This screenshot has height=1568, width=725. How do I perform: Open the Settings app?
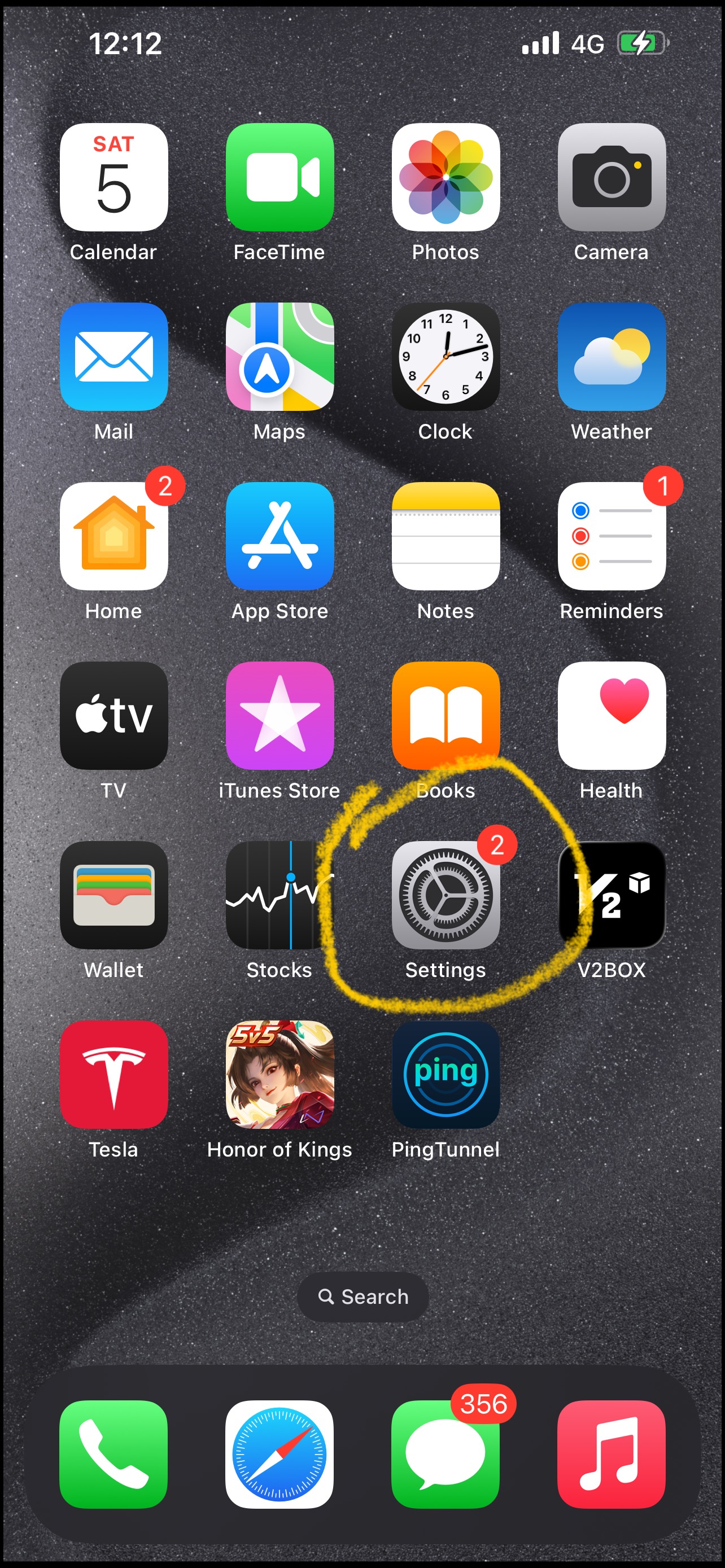pos(446,895)
